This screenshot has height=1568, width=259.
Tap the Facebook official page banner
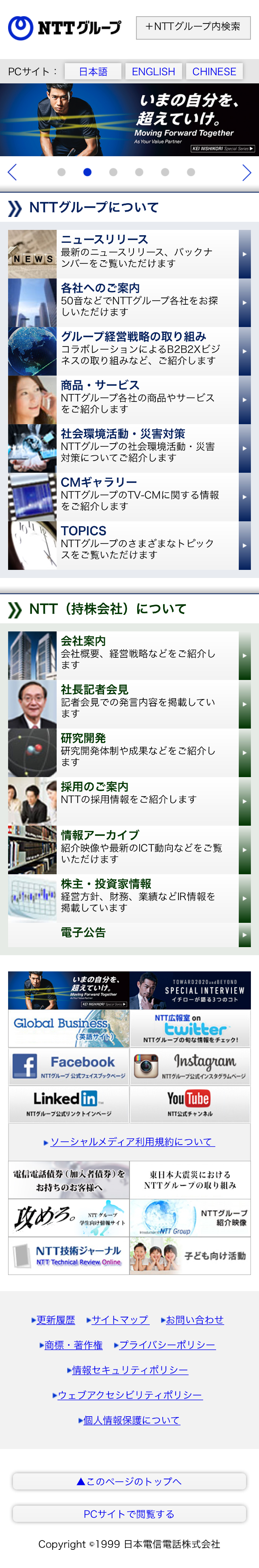click(69, 1066)
